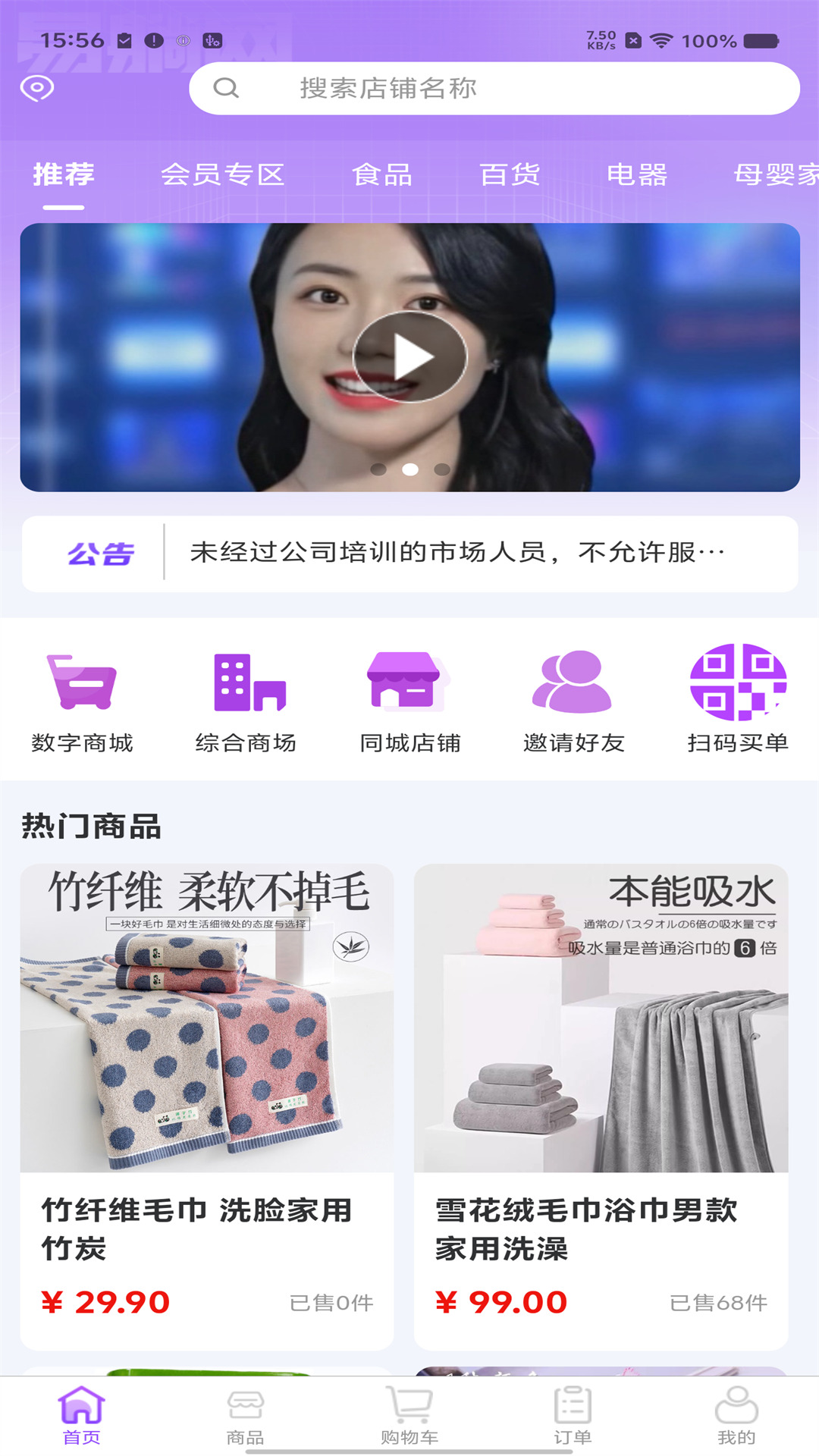Open 扫码买单 scan-to-pay
This screenshot has height=1456, width=819.
click(738, 699)
